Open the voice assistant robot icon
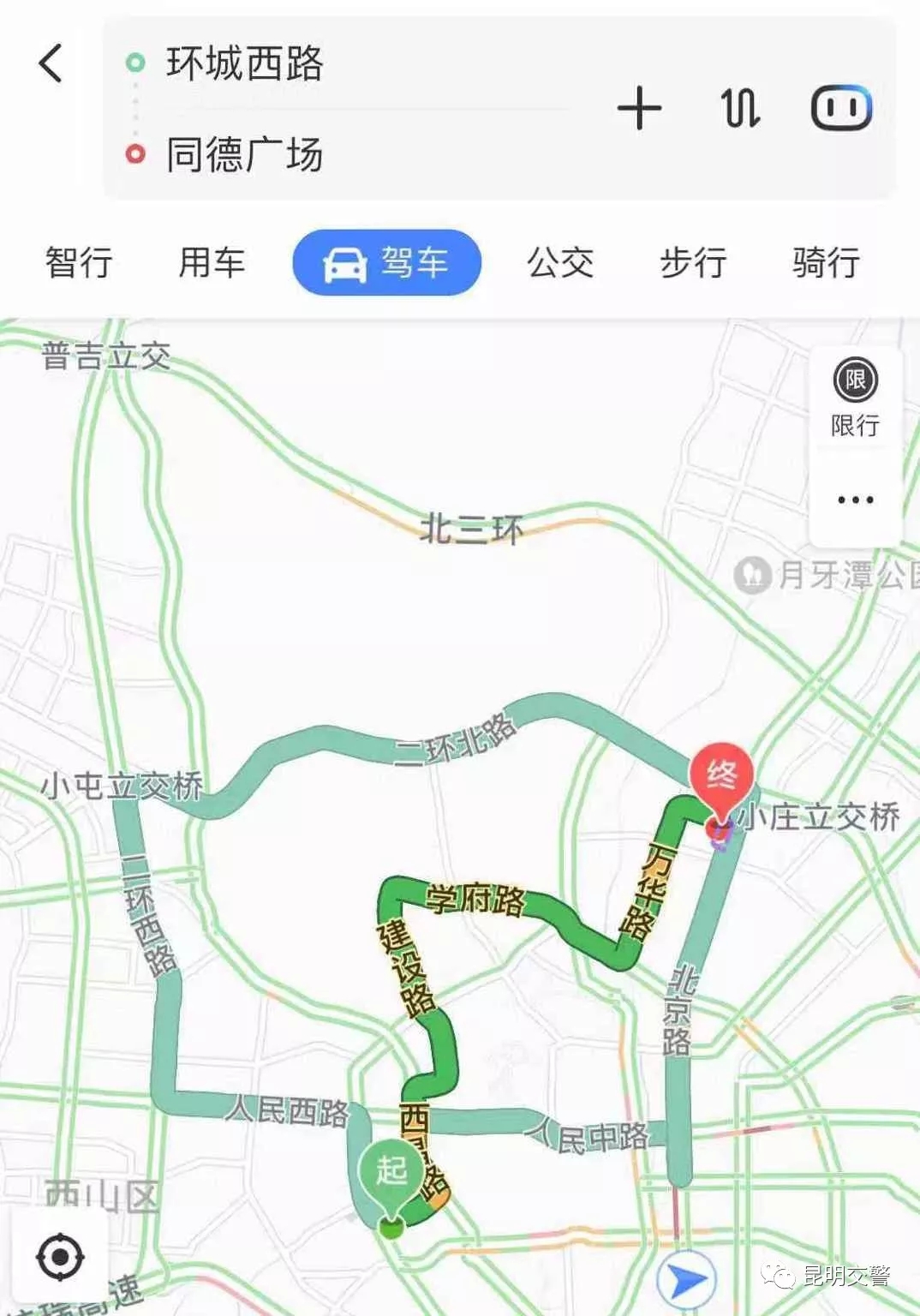 841,109
